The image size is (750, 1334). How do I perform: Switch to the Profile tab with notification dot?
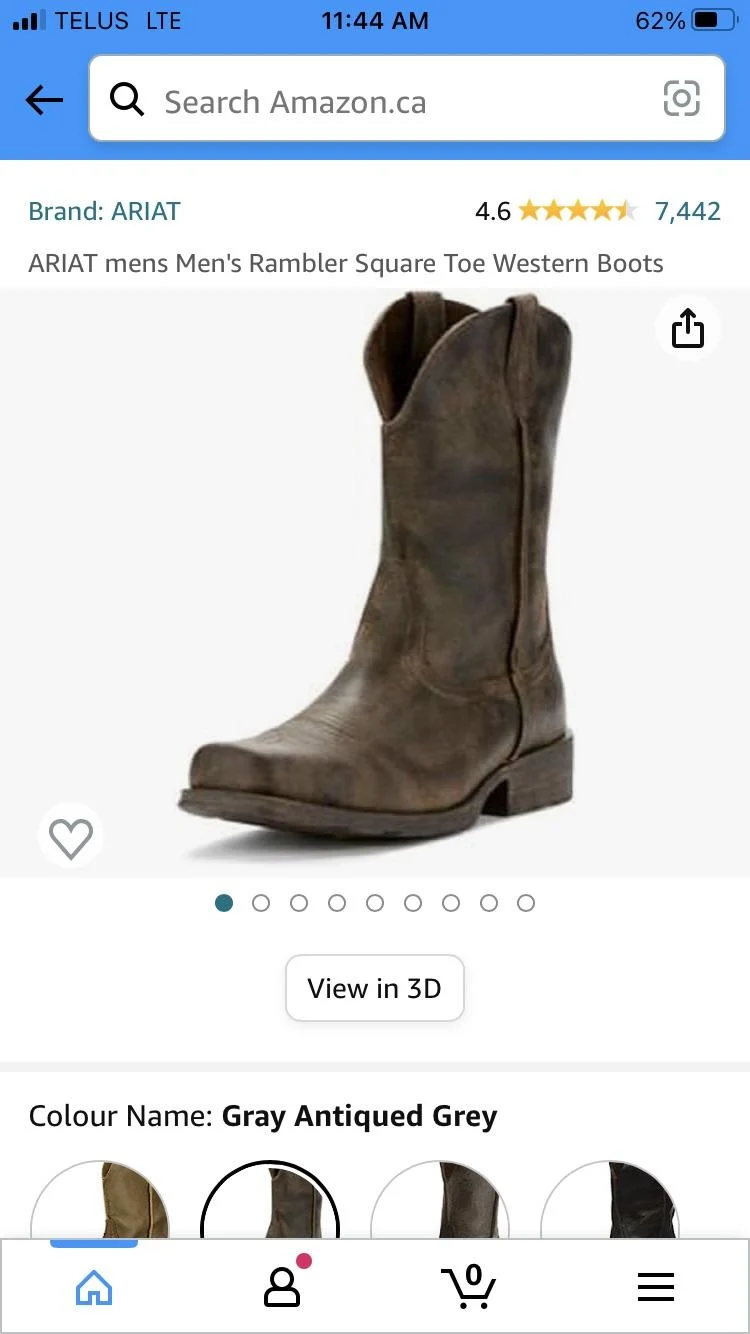(x=281, y=1287)
